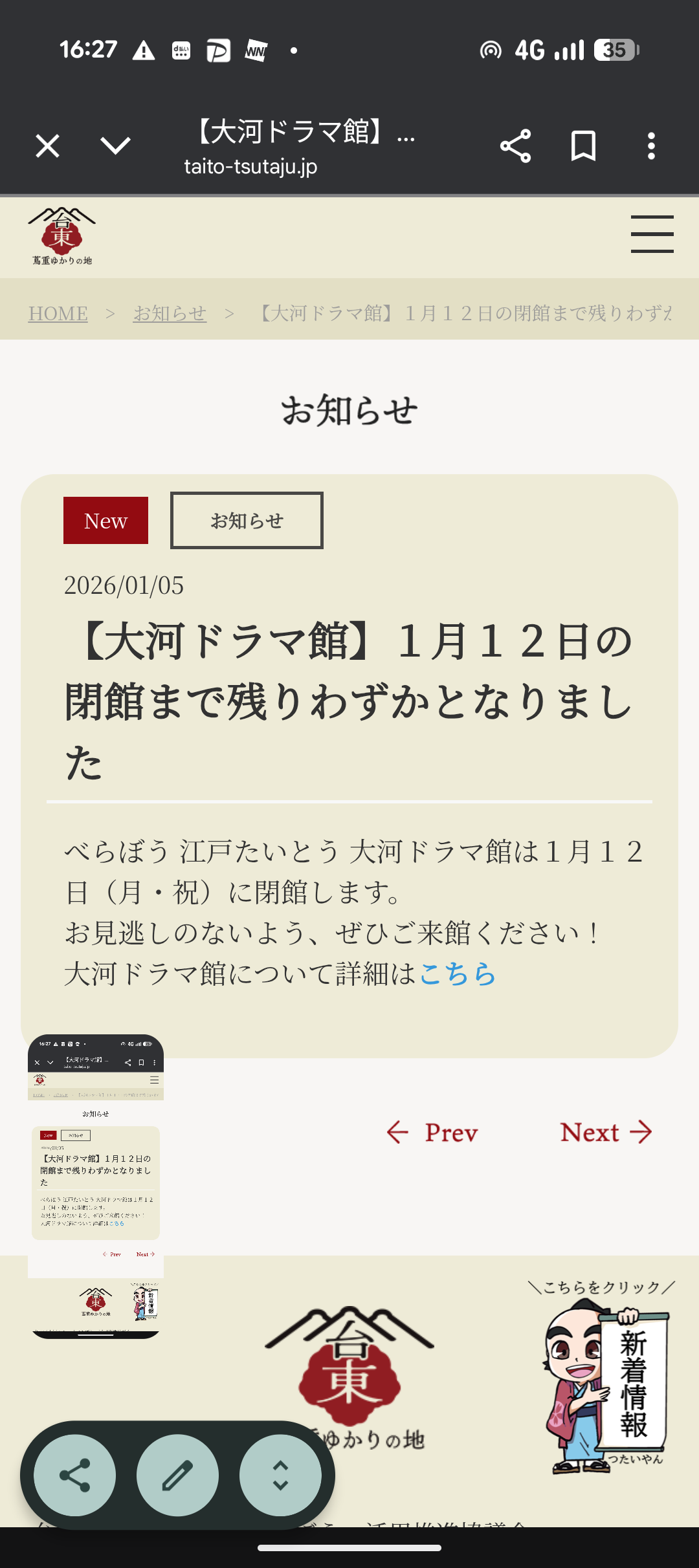Edit the screenshot with the pencil button
The width and height of the screenshot is (699, 1568).
pyautogui.click(x=177, y=1475)
